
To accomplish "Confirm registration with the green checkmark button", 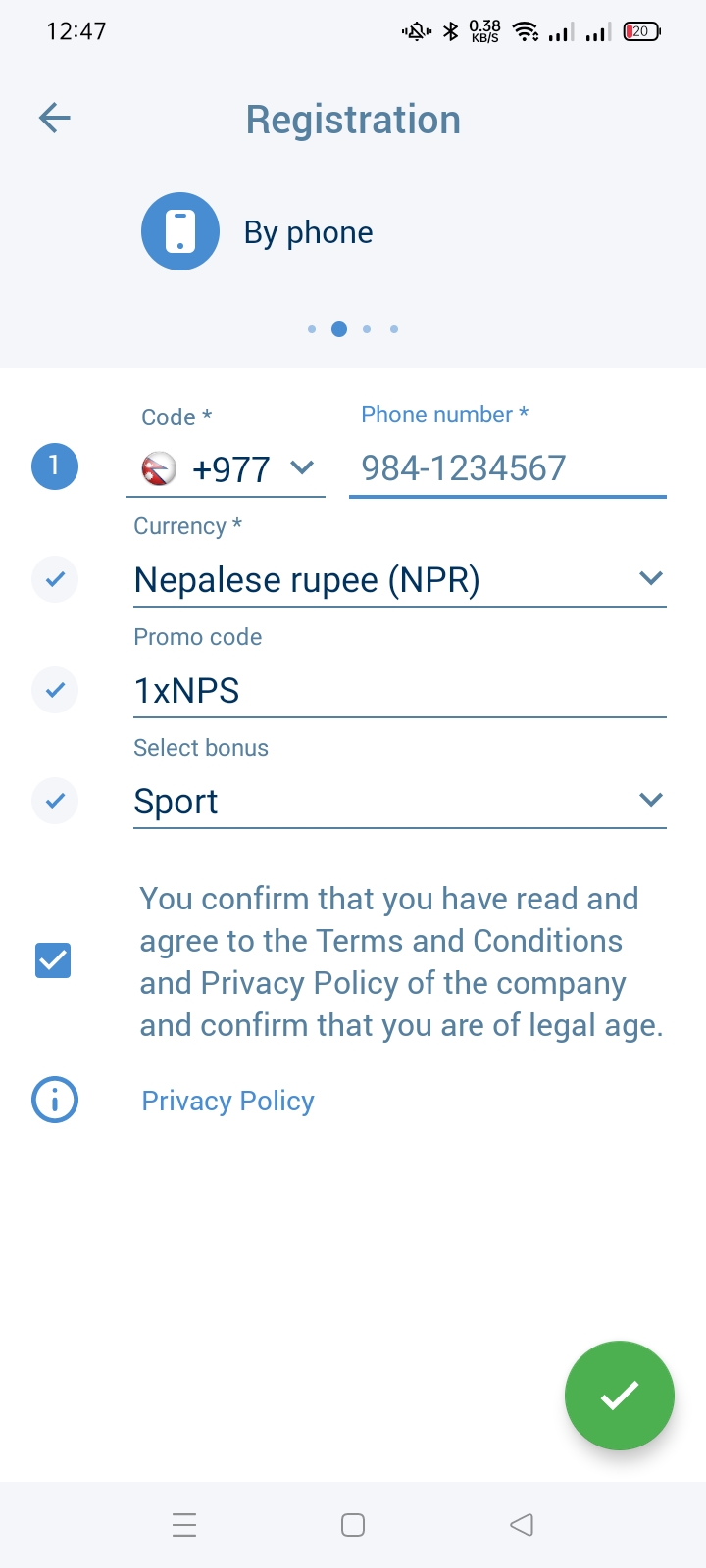I will coord(619,1395).
